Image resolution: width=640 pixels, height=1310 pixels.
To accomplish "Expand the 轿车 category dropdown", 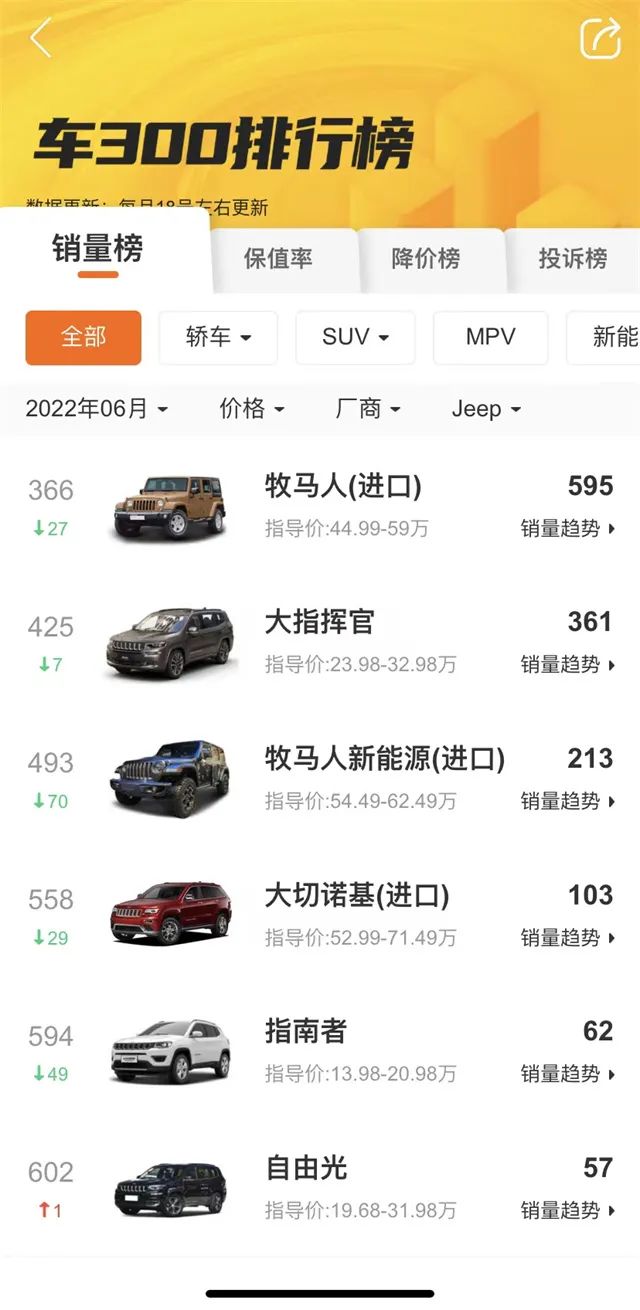I will click(x=217, y=337).
